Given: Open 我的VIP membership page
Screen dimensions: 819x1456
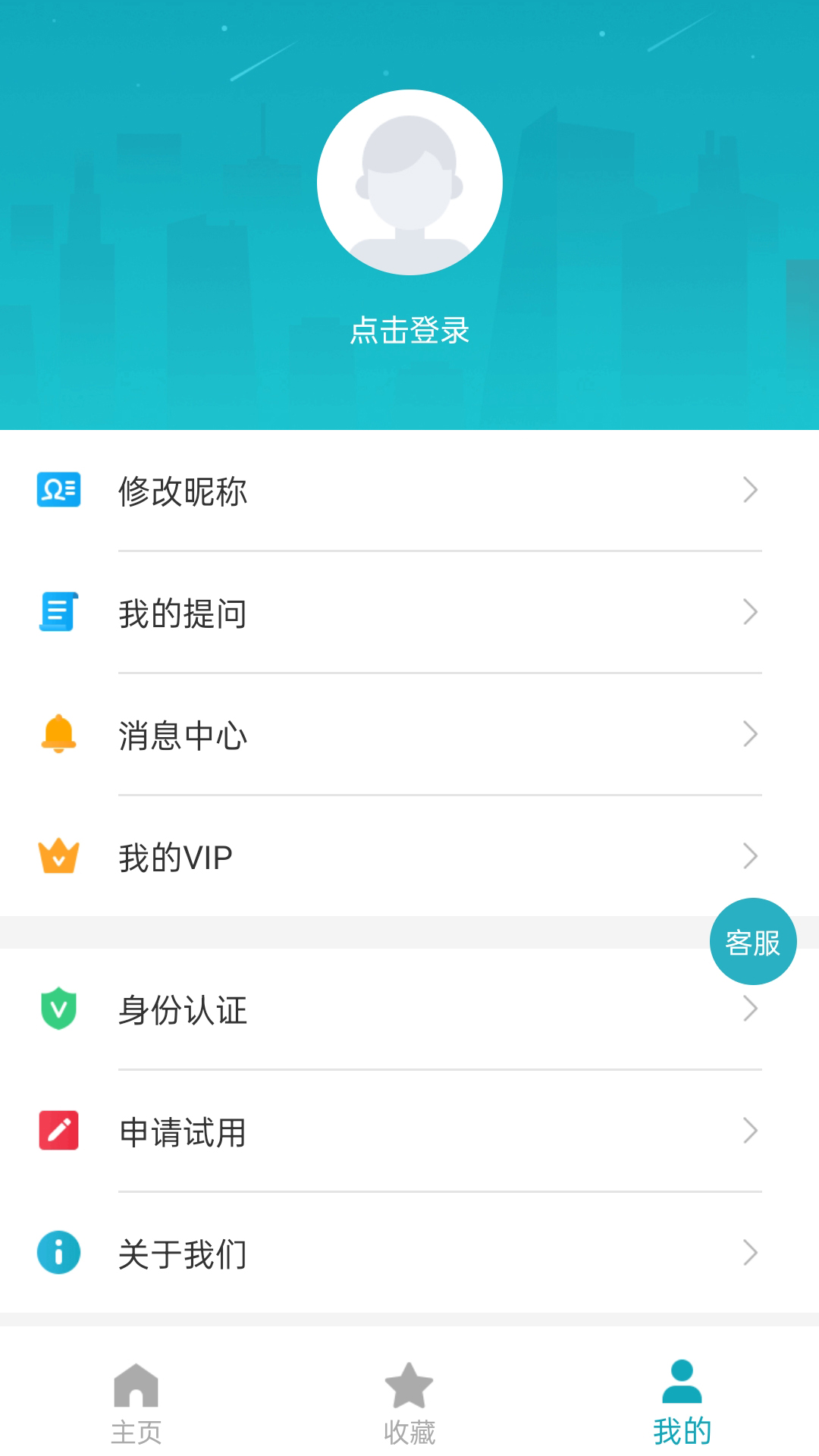Looking at the screenshot, I should (303, 855).
